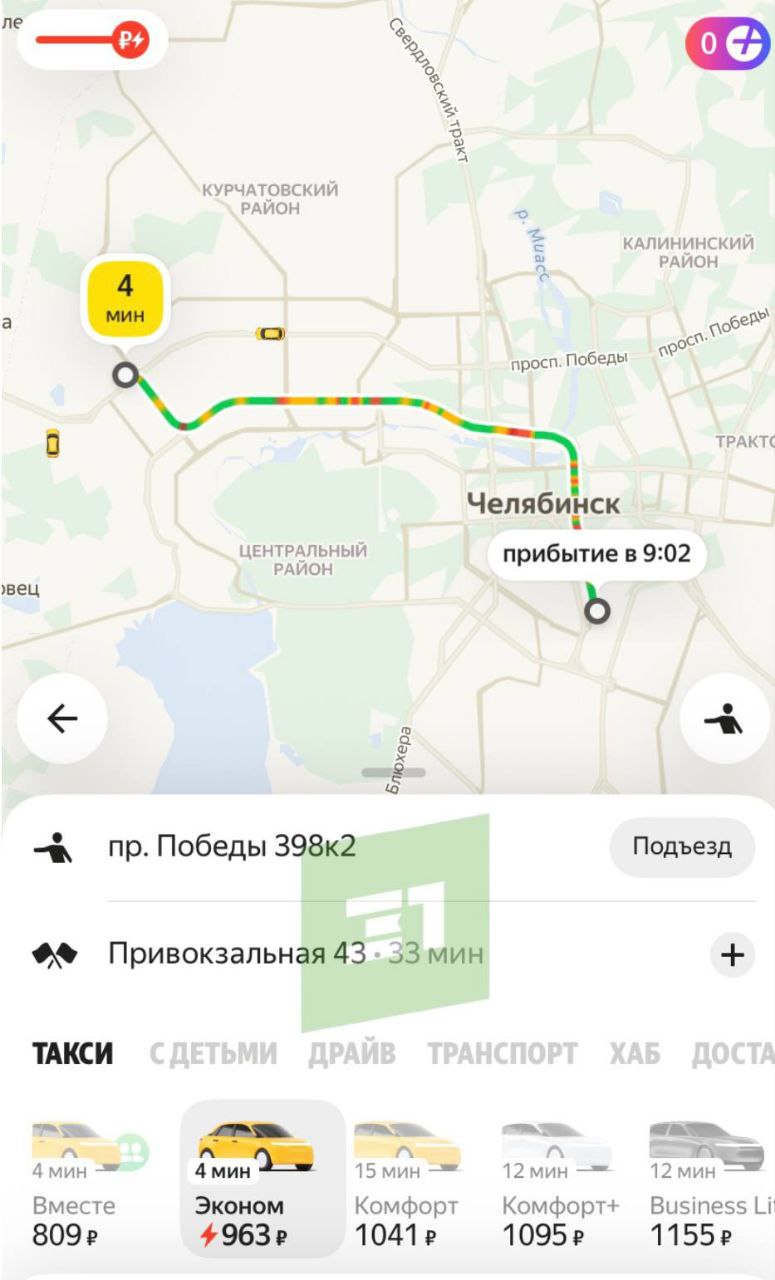
Task: Tap the Подъезд entrance button
Action: (x=681, y=847)
